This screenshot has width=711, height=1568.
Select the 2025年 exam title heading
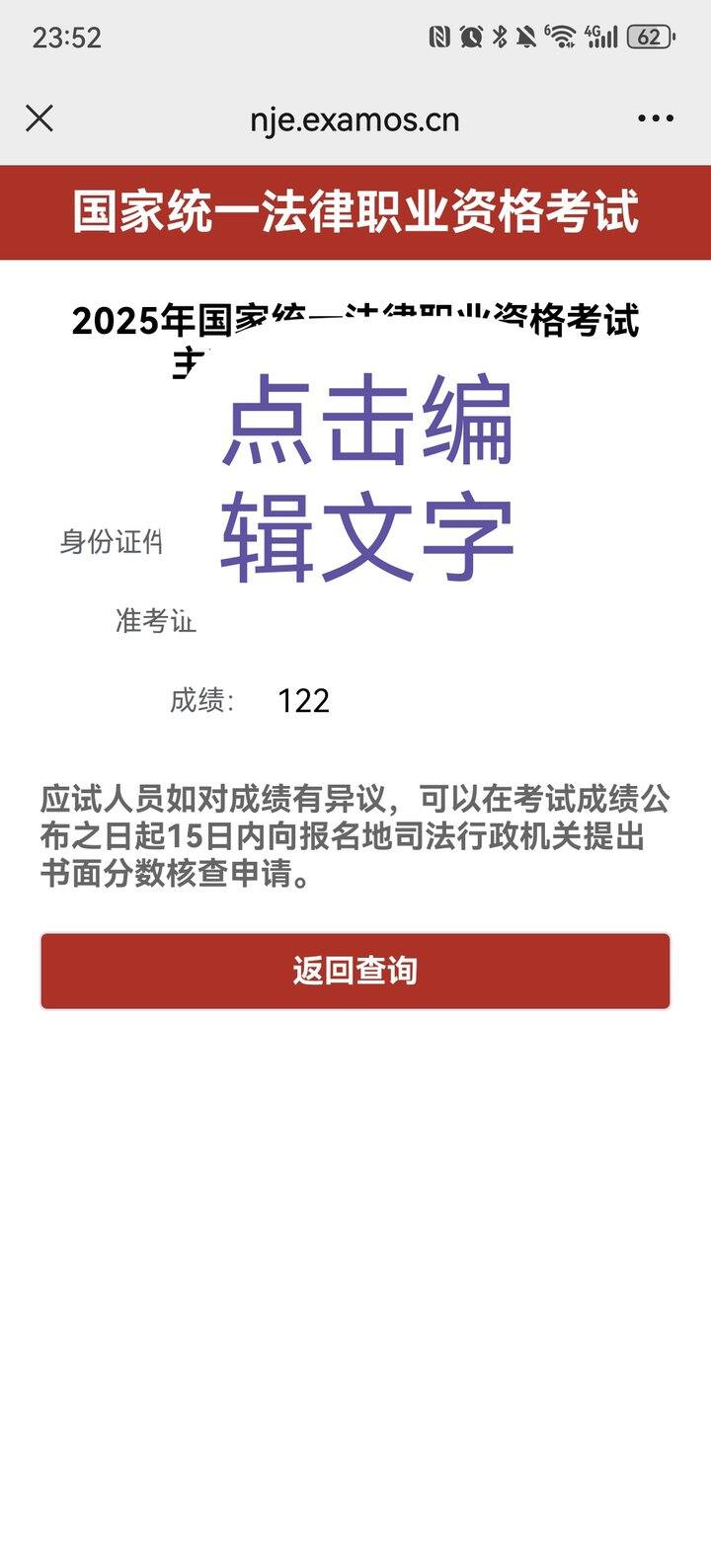point(355,321)
